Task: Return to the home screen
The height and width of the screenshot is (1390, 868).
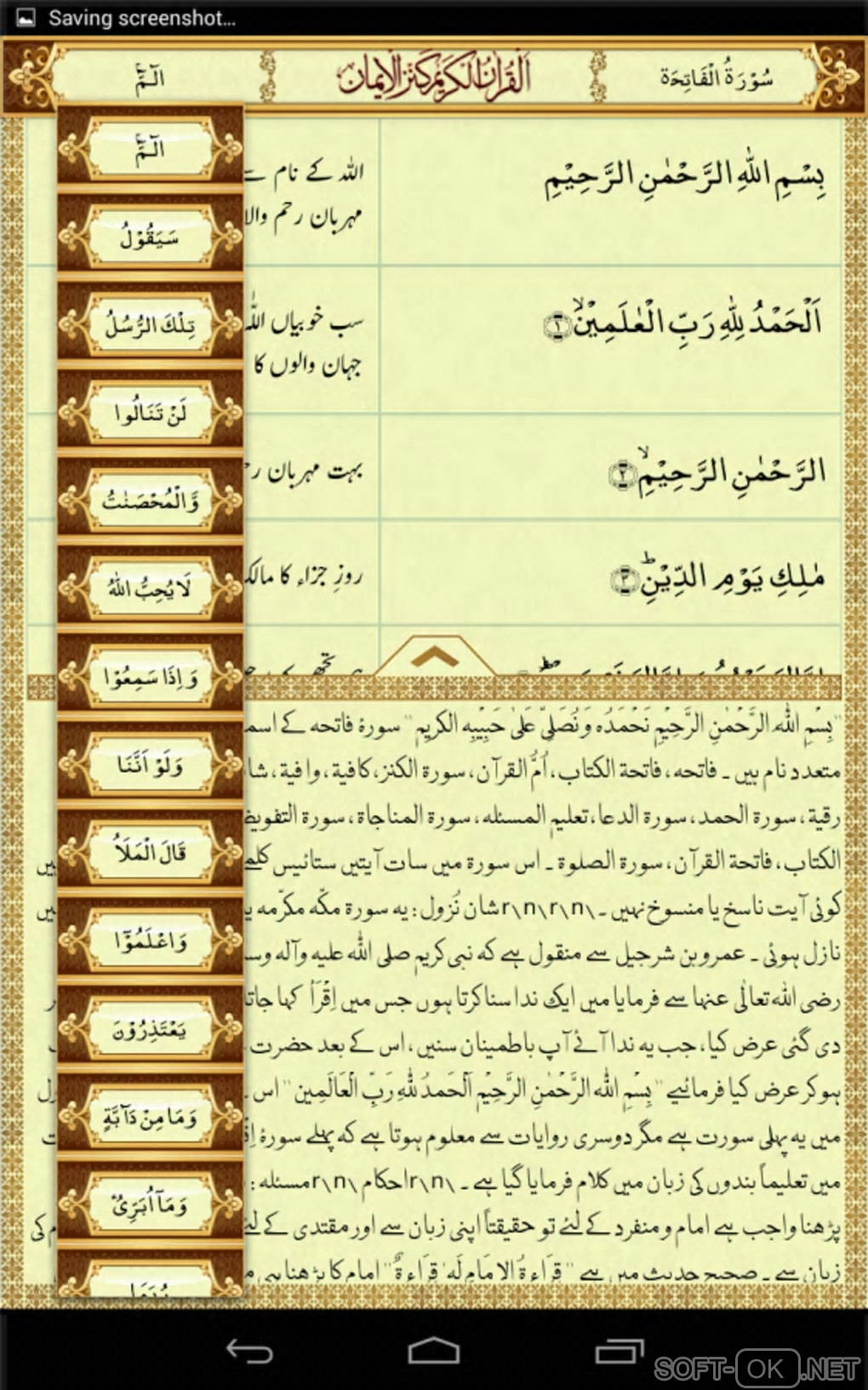Action: pos(434,1350)
